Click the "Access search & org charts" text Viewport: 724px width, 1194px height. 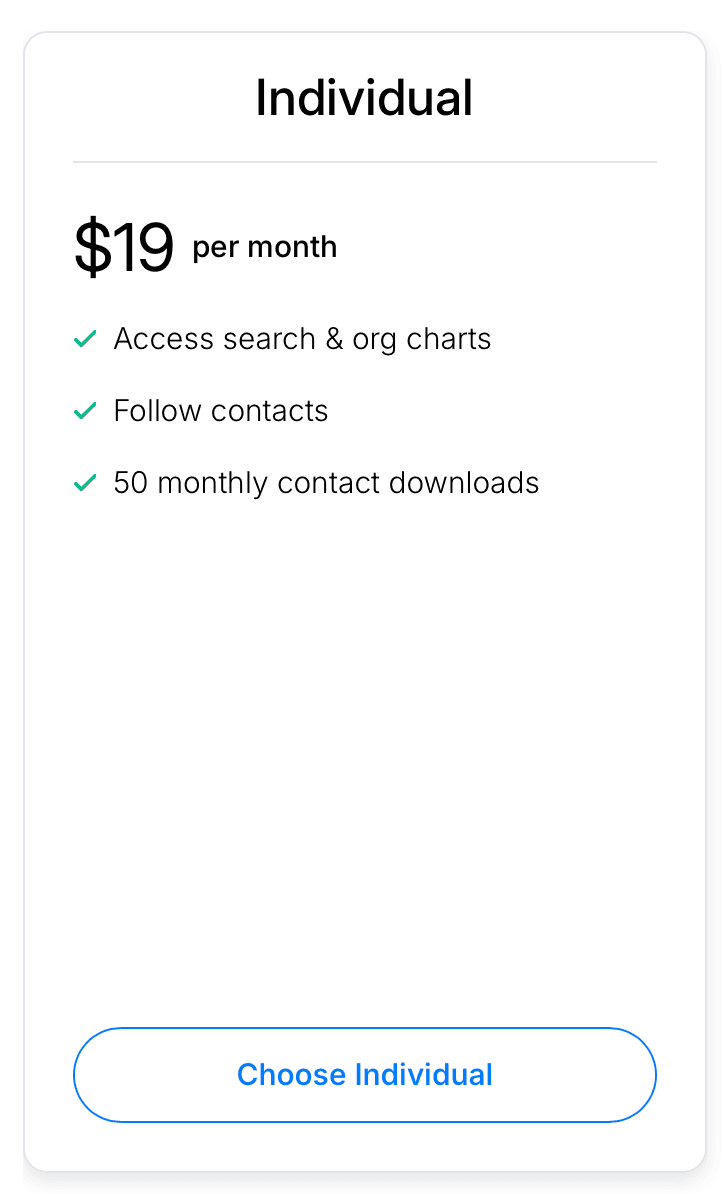click(303, 339)
